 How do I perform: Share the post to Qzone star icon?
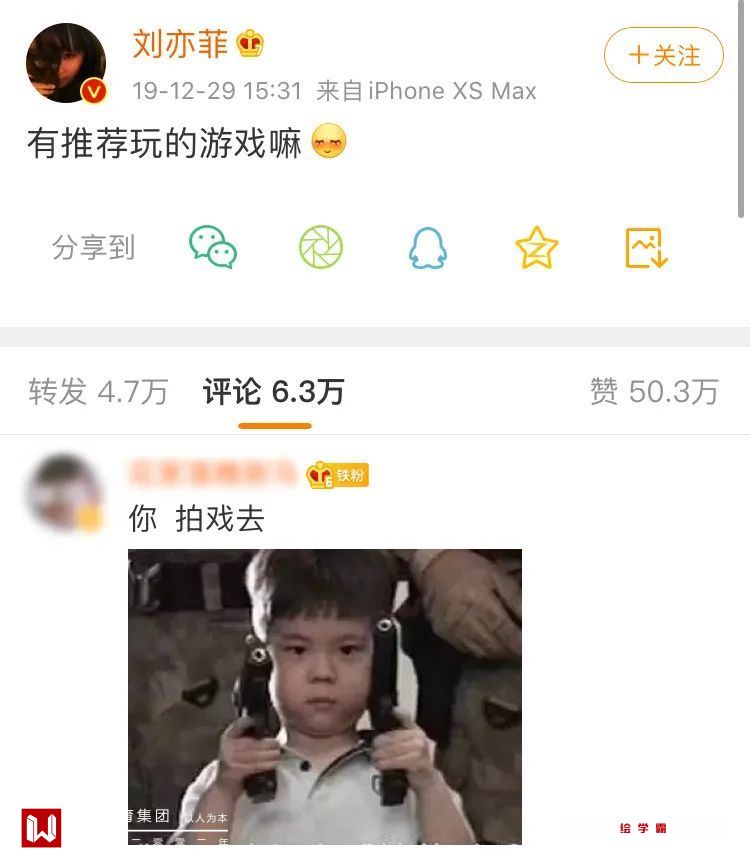[x=537, y=247]
